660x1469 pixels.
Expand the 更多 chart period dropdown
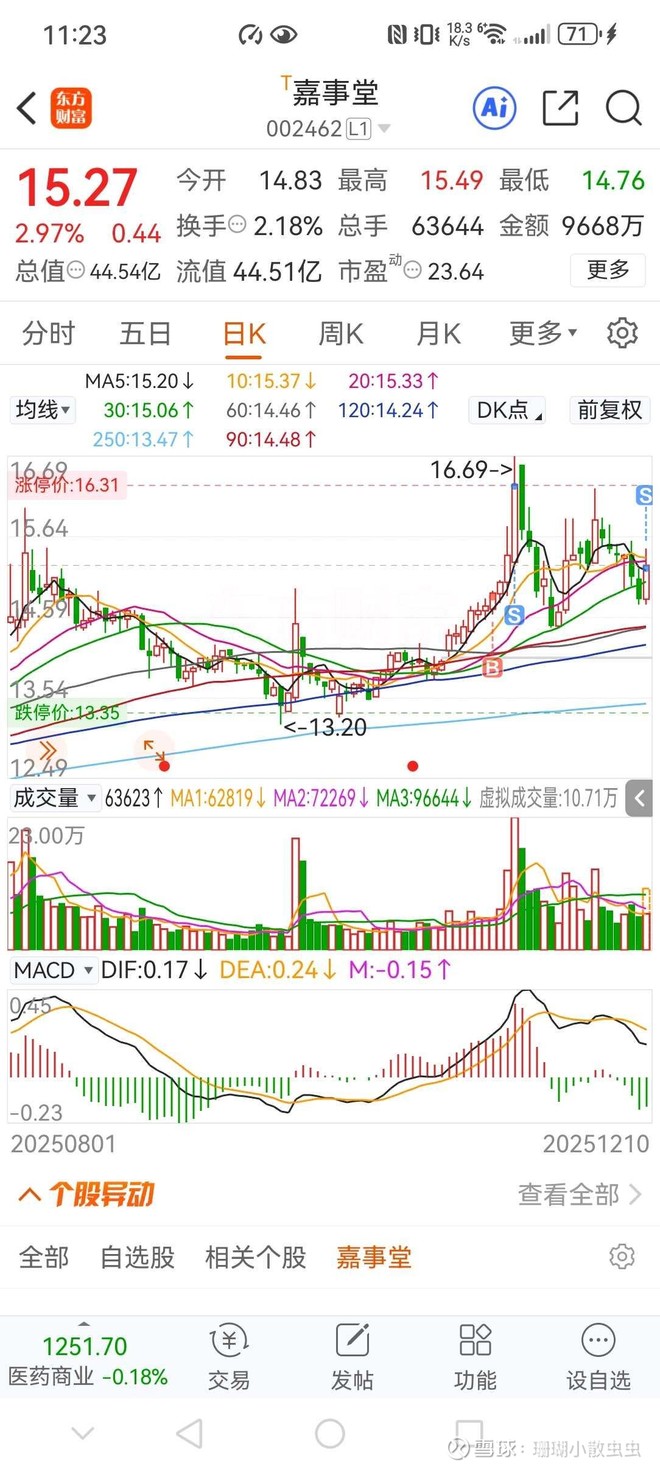pyautogui.click(x=542, y=333)
